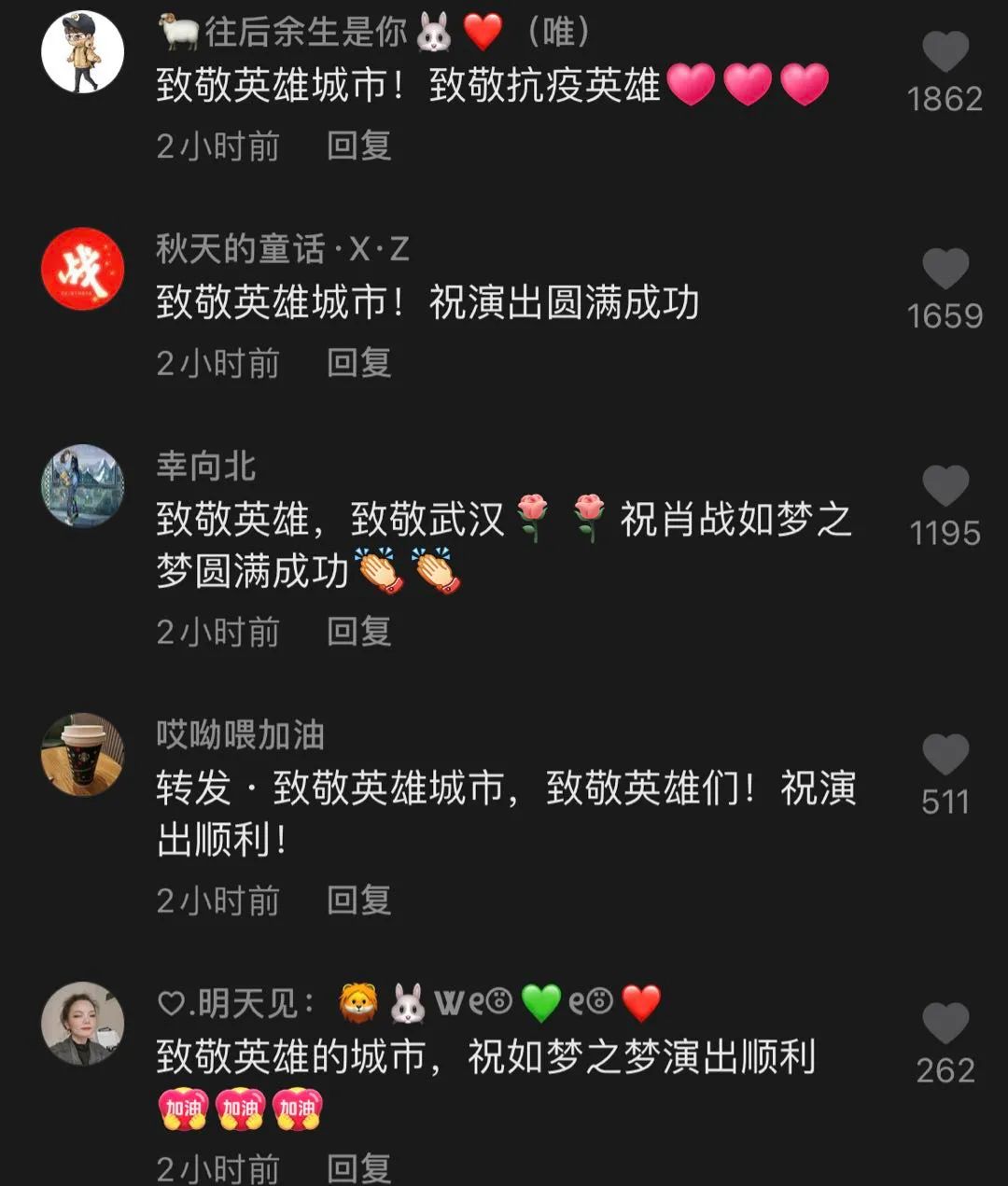Like the comment by 秋天的童话·X·Z
The height and width of the screenshot is (1186, 1008).
tap(945, 269)
